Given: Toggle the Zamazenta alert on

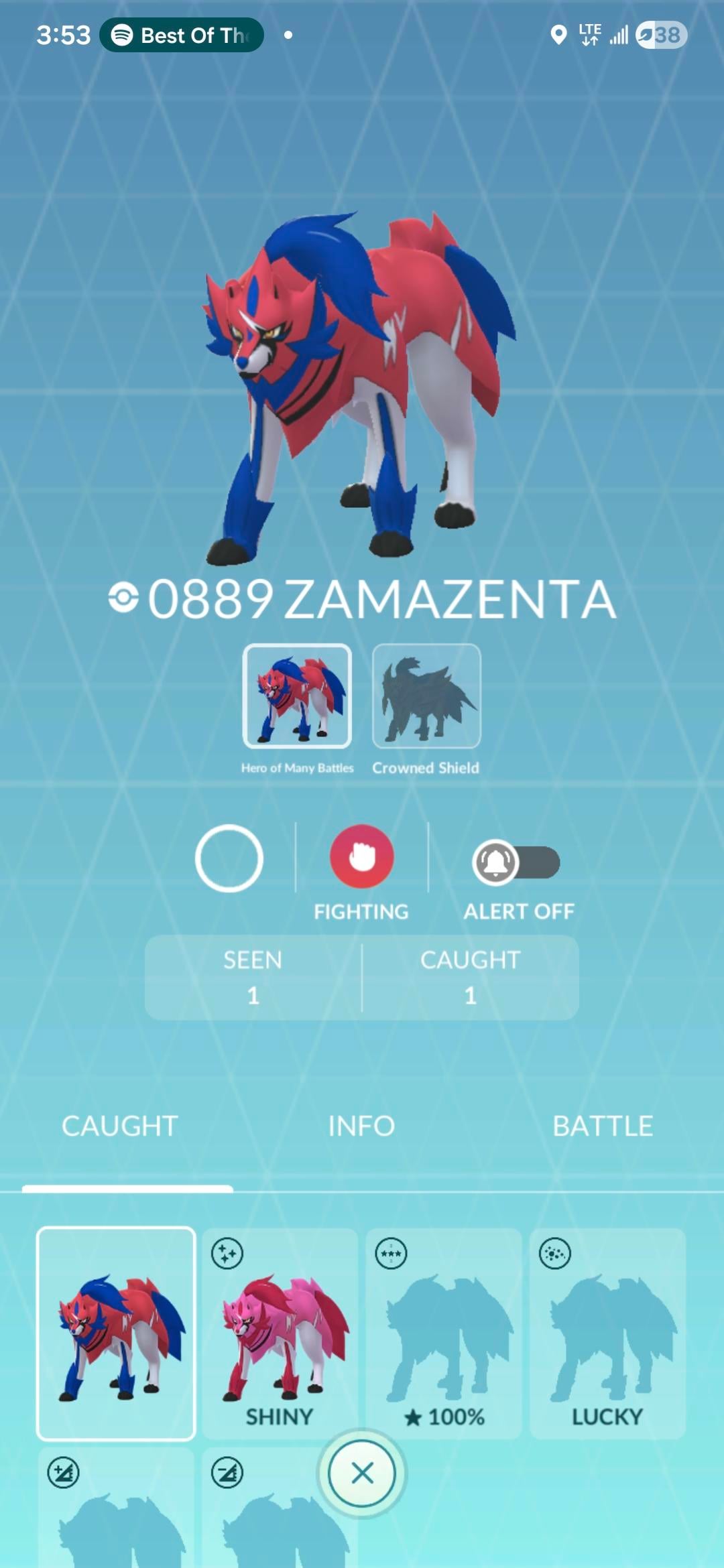Looking at the screenshot, I should [x=516, y=862].
